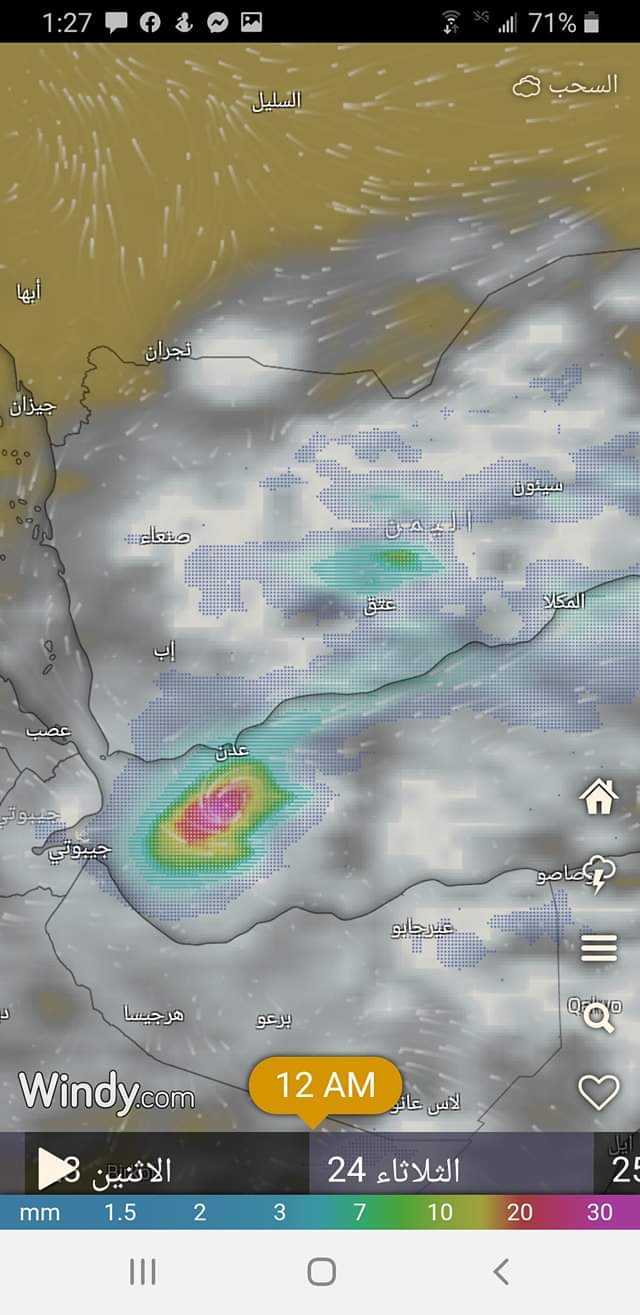Screen dimensions: 640x1315
Task: Open the thunderstorm weather layer icon
Action: tap(599, 873)
